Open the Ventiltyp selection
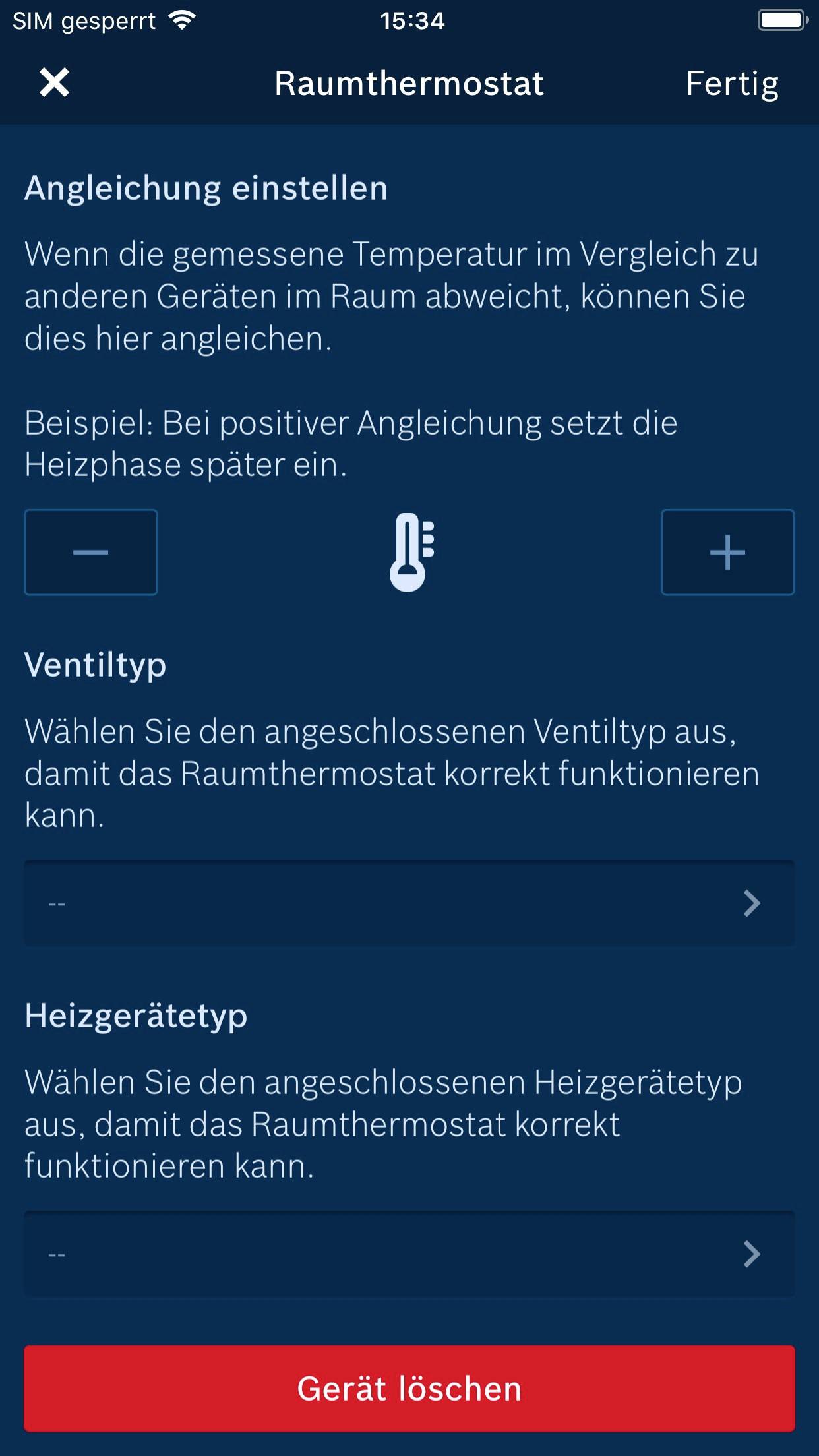The width and height of the screenshot is (819, 1456). pos(409,903)
